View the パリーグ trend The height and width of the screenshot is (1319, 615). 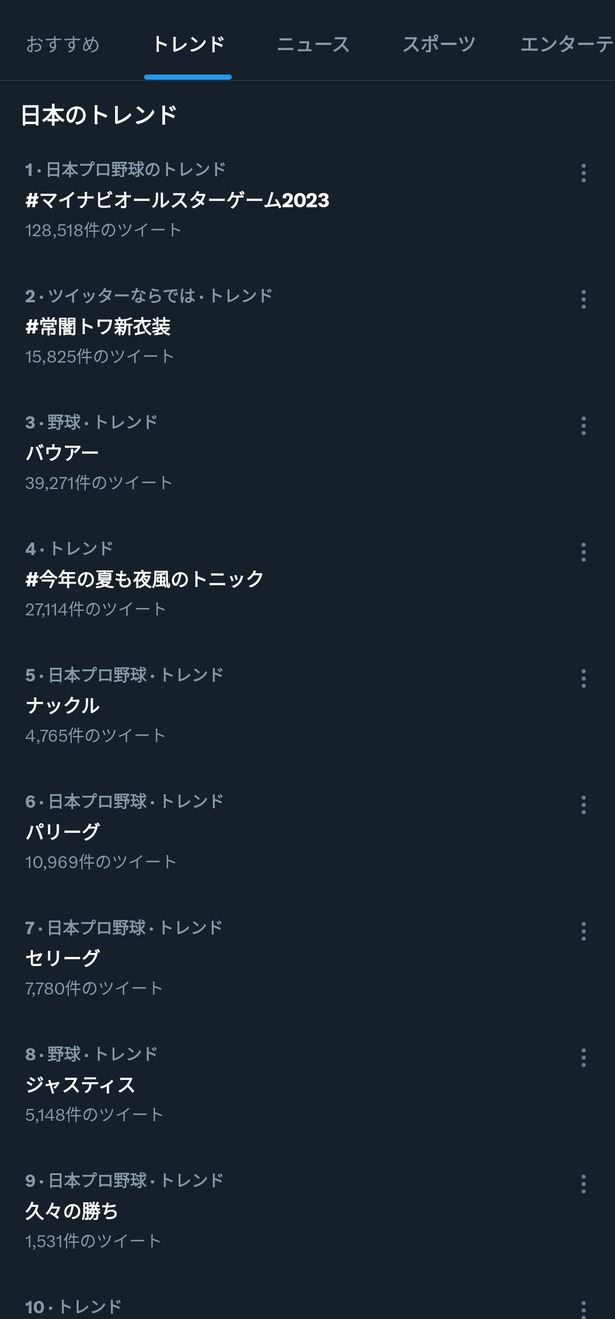pyautogui.click(x=307, y=831)
